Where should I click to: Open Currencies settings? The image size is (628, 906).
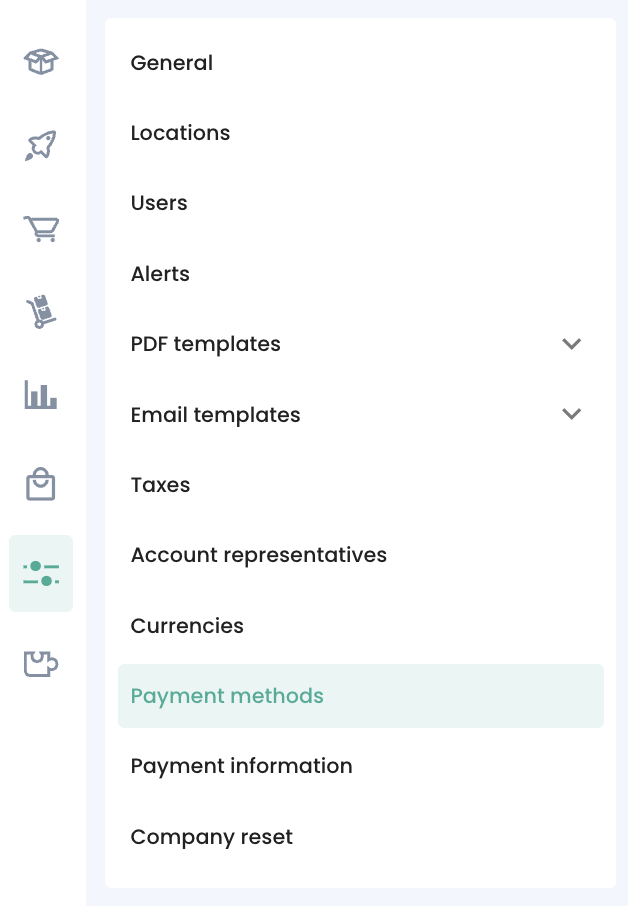pos(187,626)
